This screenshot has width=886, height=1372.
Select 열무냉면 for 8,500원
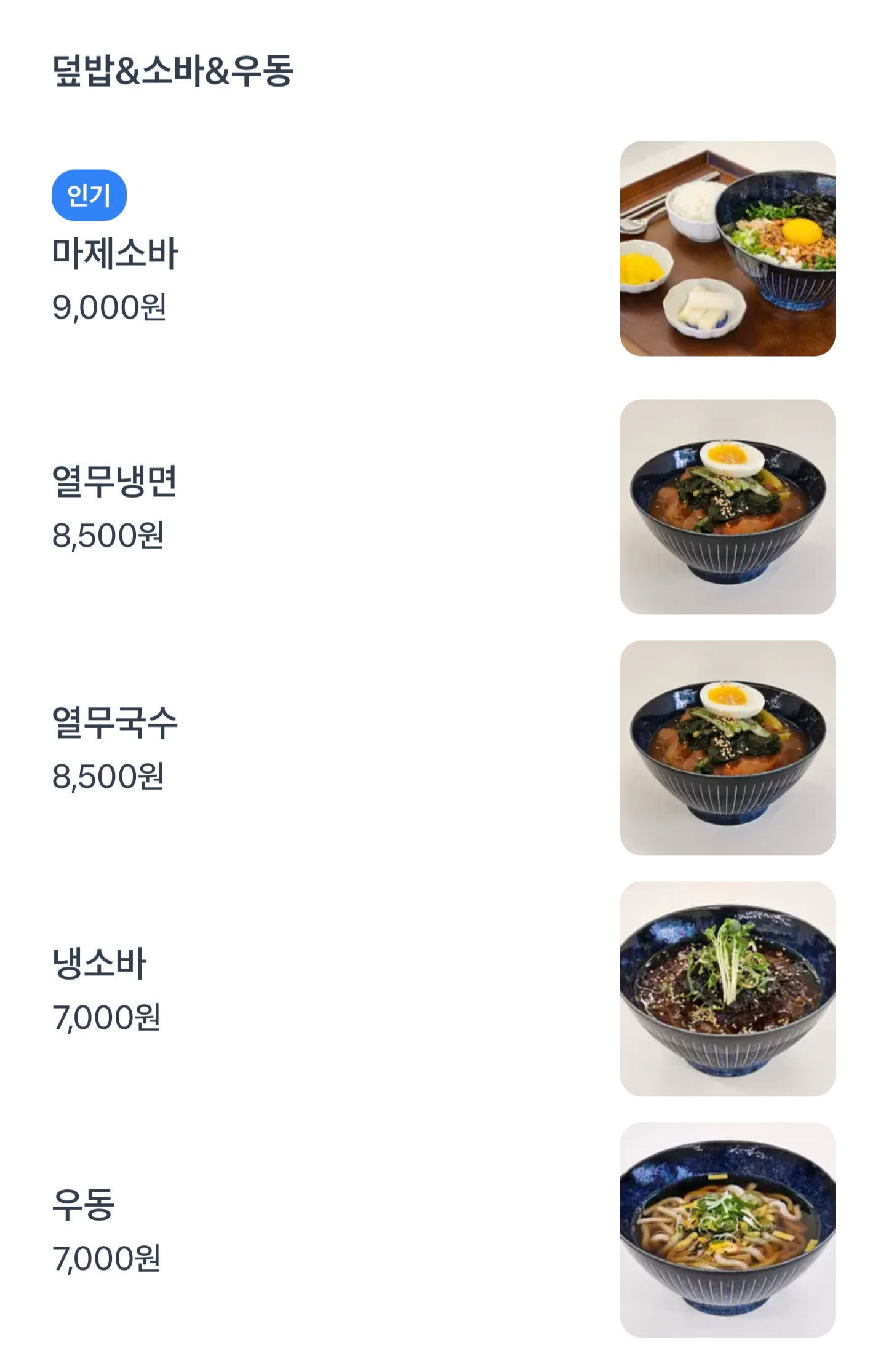click(443, 507)
